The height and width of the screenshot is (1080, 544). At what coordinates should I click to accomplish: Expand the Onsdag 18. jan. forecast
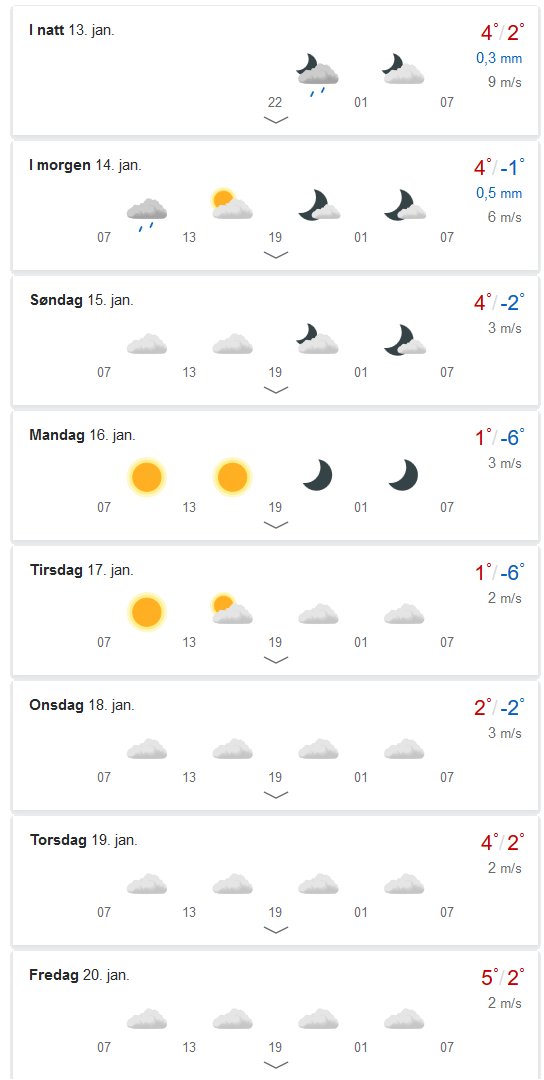pyautogui.click(x=275, y=795)
